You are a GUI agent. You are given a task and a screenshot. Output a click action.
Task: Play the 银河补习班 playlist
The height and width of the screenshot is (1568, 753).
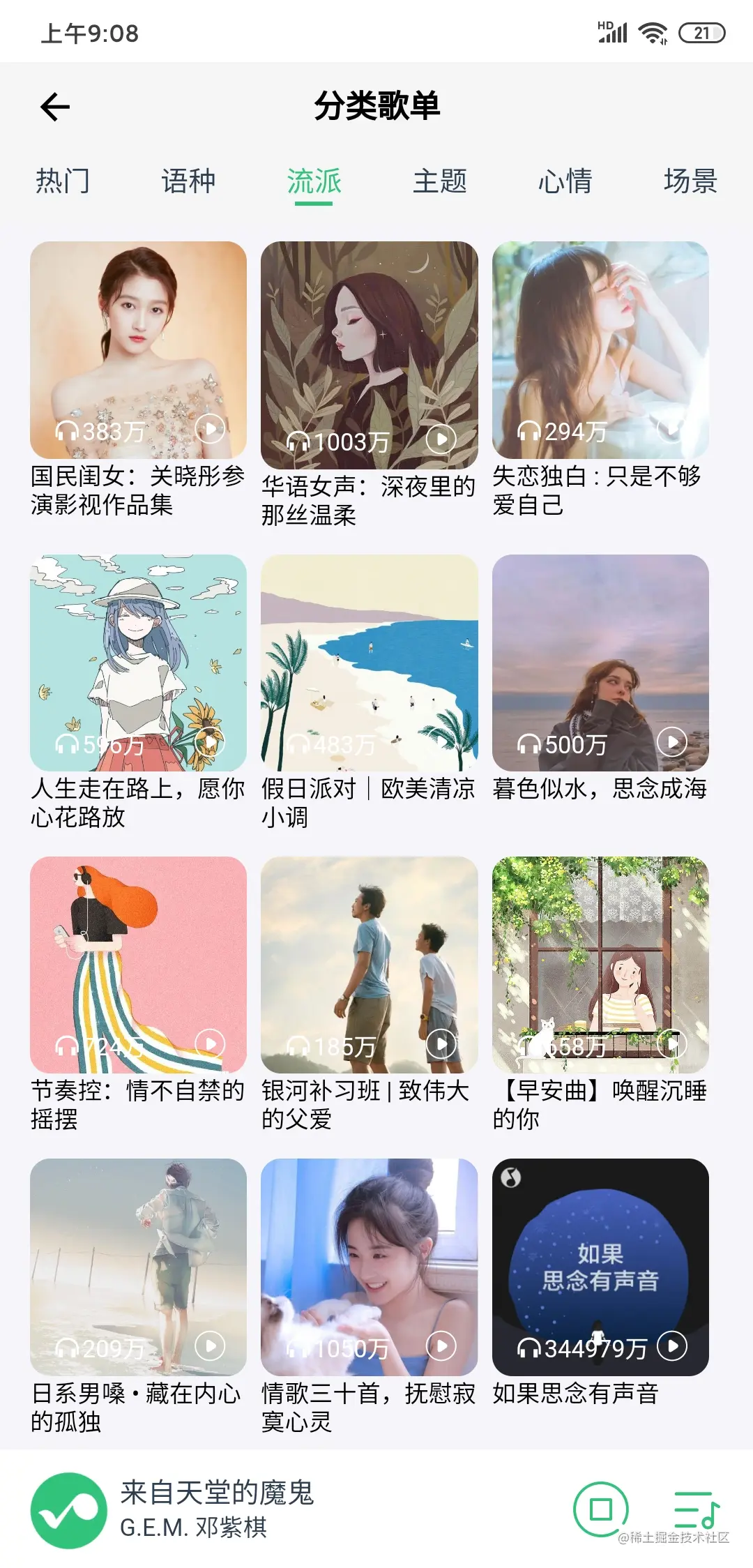coord(441,1044)
